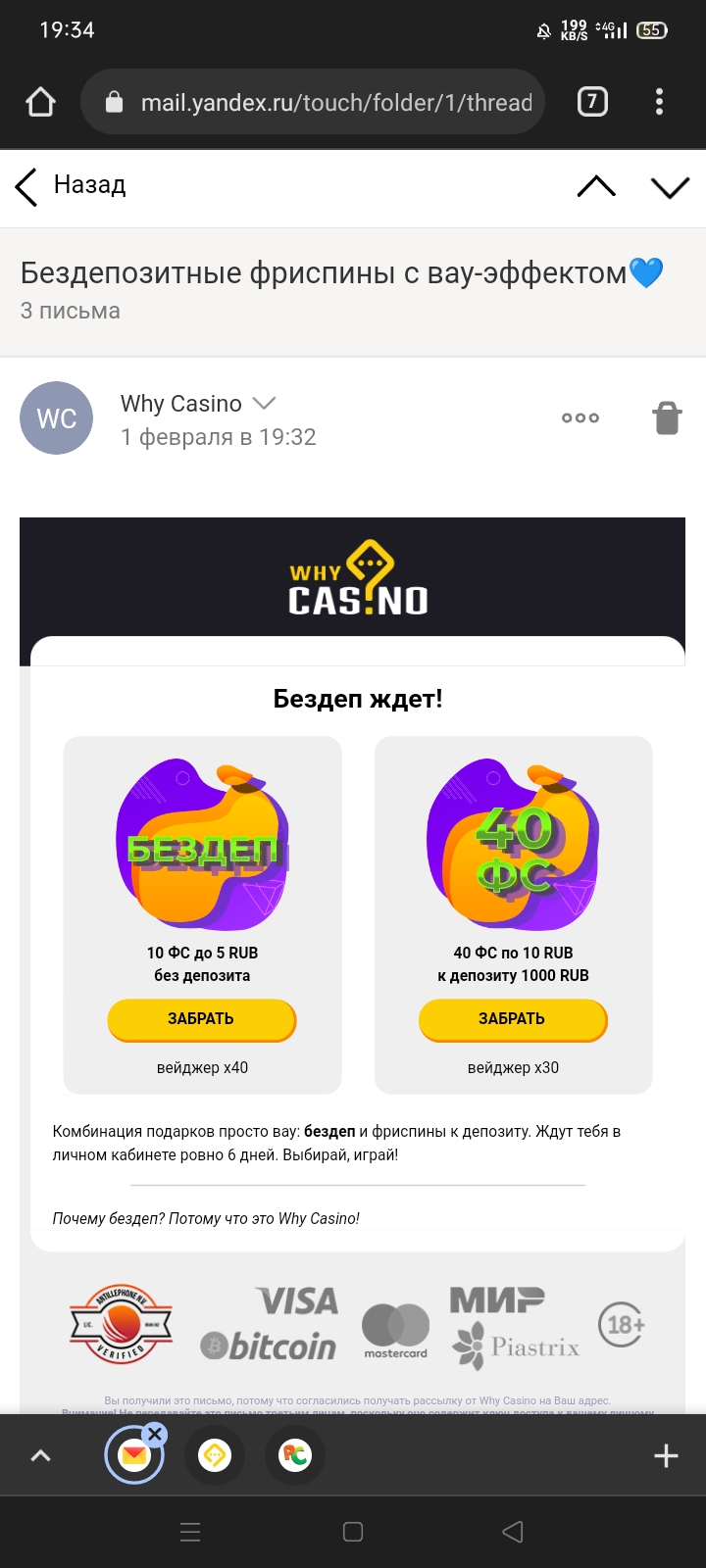Viewport: 706px width, 1568px height.
Task: Go back with the Назад arrow
Action: 71,186
